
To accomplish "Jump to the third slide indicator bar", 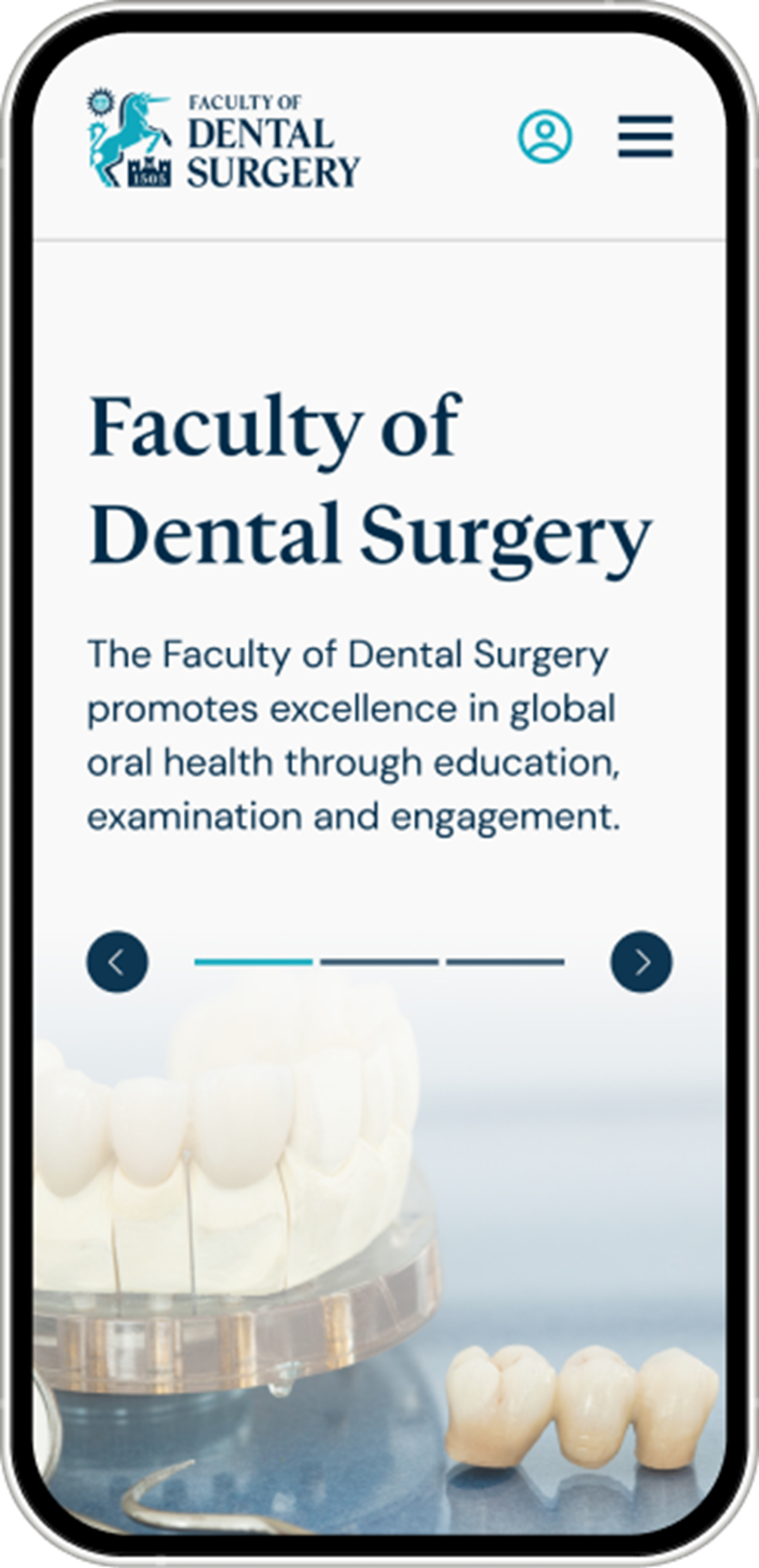I will [x=503, y=961].
